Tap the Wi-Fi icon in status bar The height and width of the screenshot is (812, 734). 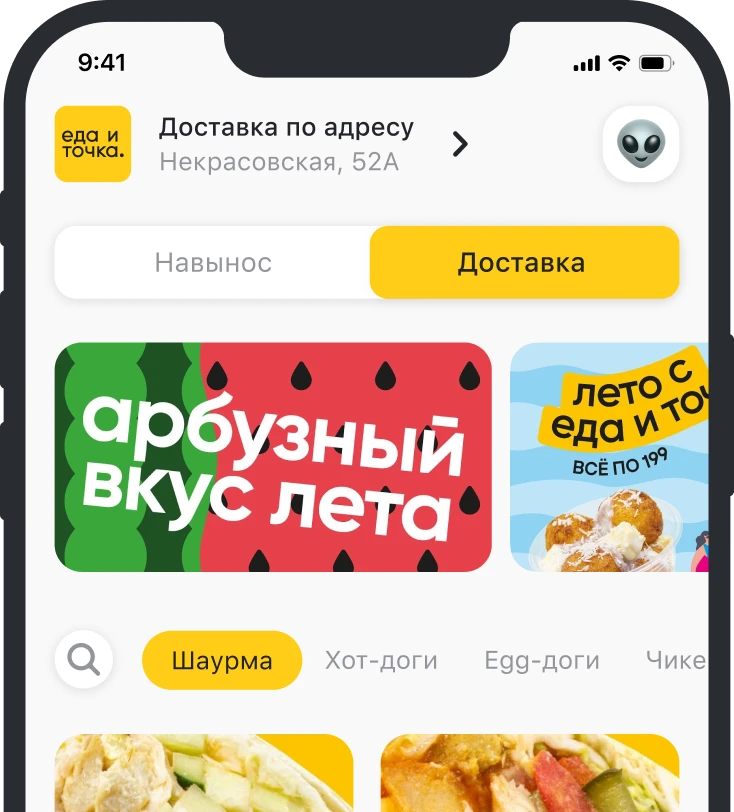[617, 62]
